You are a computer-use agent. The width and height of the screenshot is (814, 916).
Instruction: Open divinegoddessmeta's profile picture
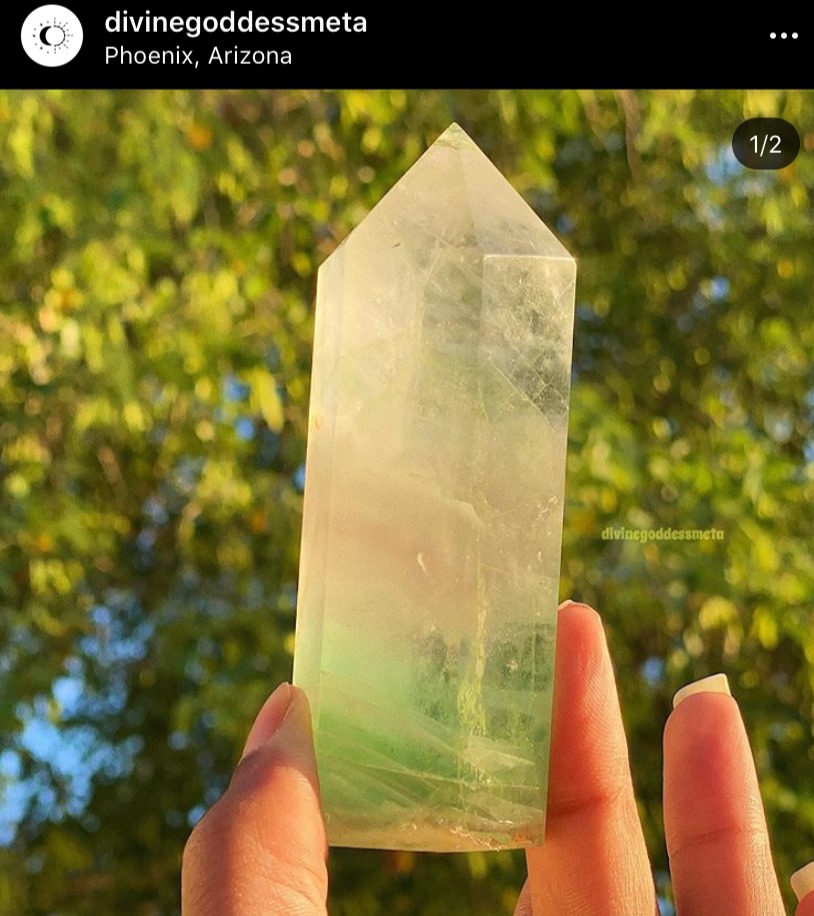tap(52, 36)
